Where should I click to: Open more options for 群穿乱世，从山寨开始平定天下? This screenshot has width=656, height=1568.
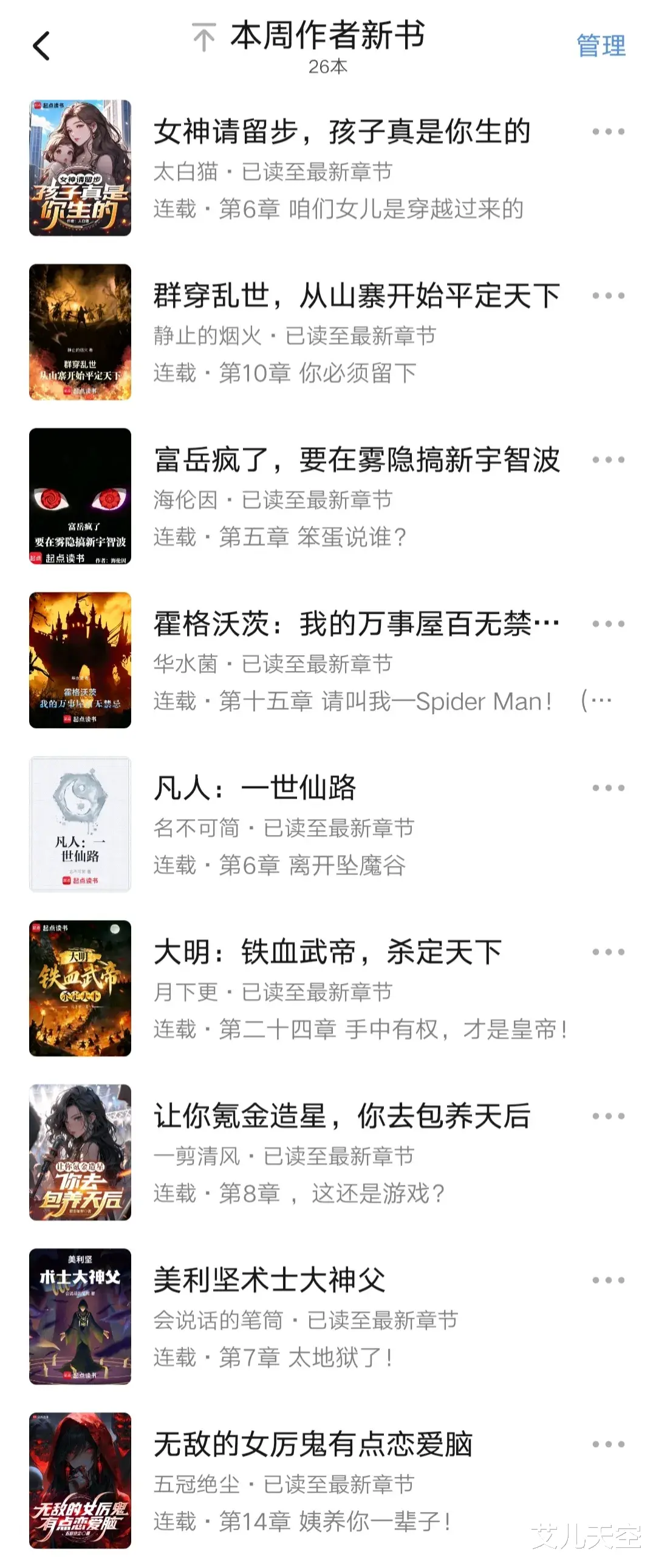[608, 296]
